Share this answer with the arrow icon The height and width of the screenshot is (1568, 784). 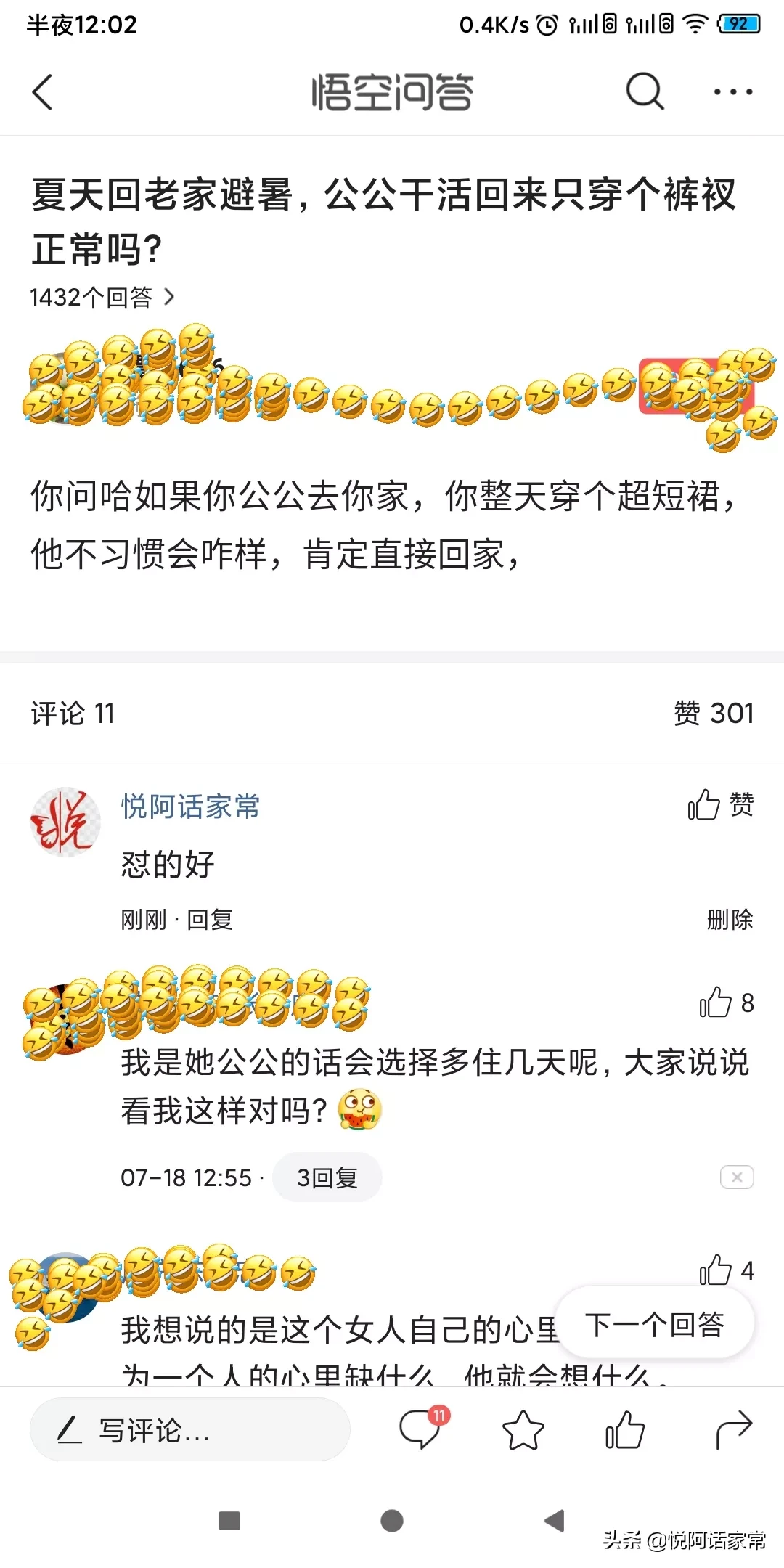tap(733, 1430)
